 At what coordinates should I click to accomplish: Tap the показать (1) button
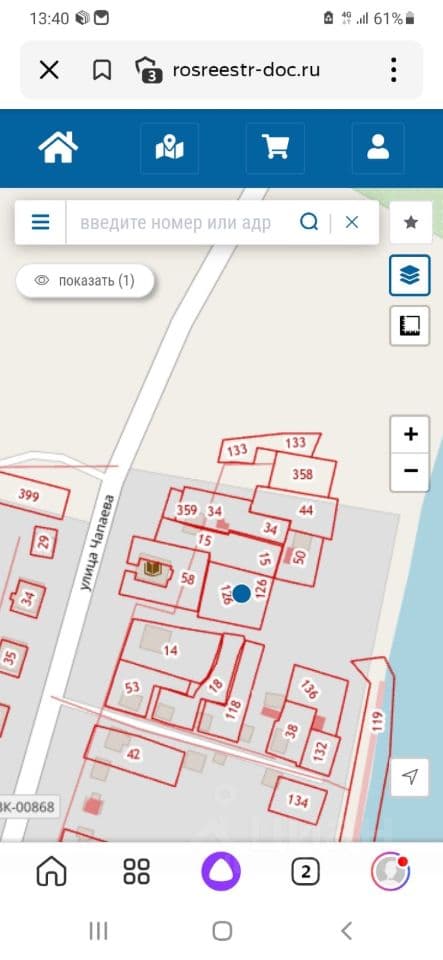click(x=84, y=281)
